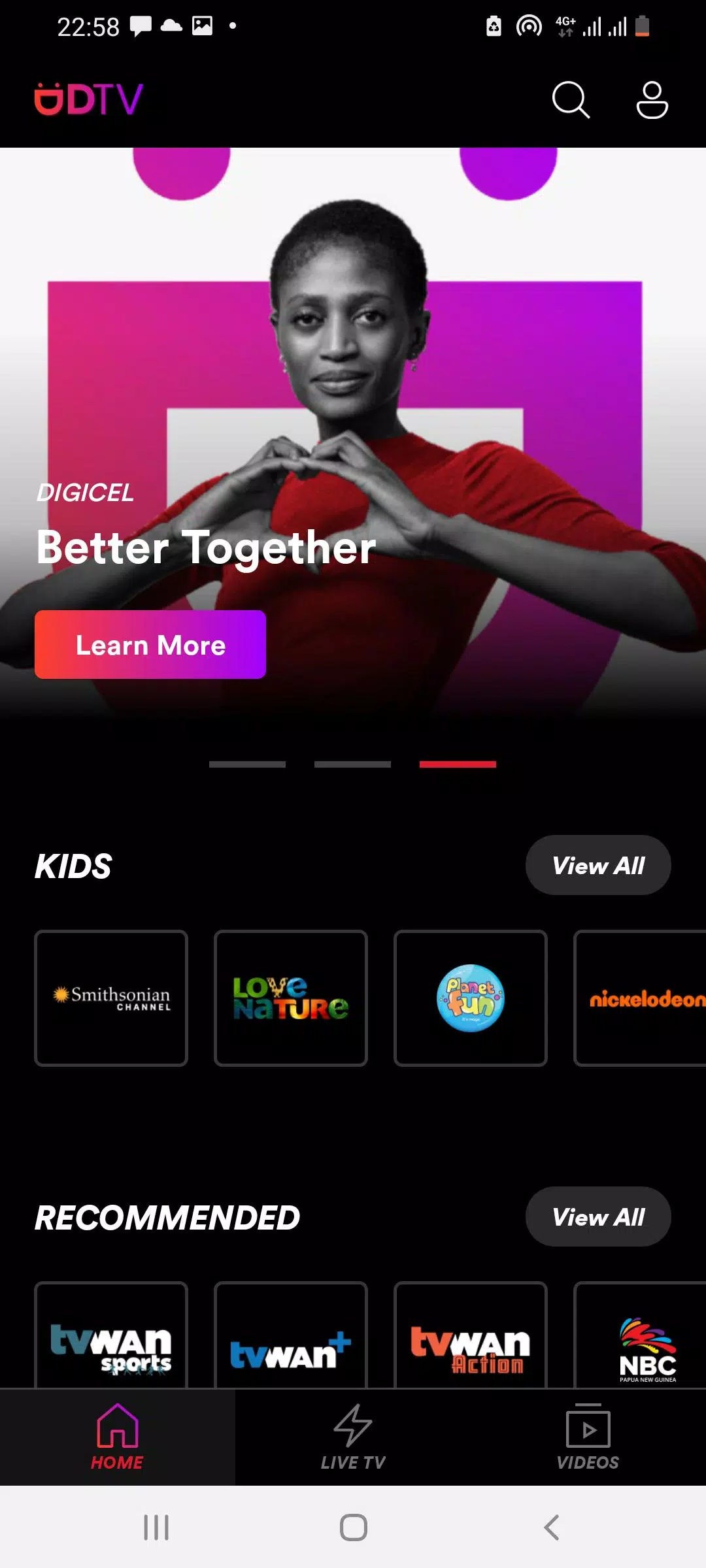Viewport: 706px width, 1568px height.
Task: Open Nickelodeon channel tile
Action: [x=641, y=998]
